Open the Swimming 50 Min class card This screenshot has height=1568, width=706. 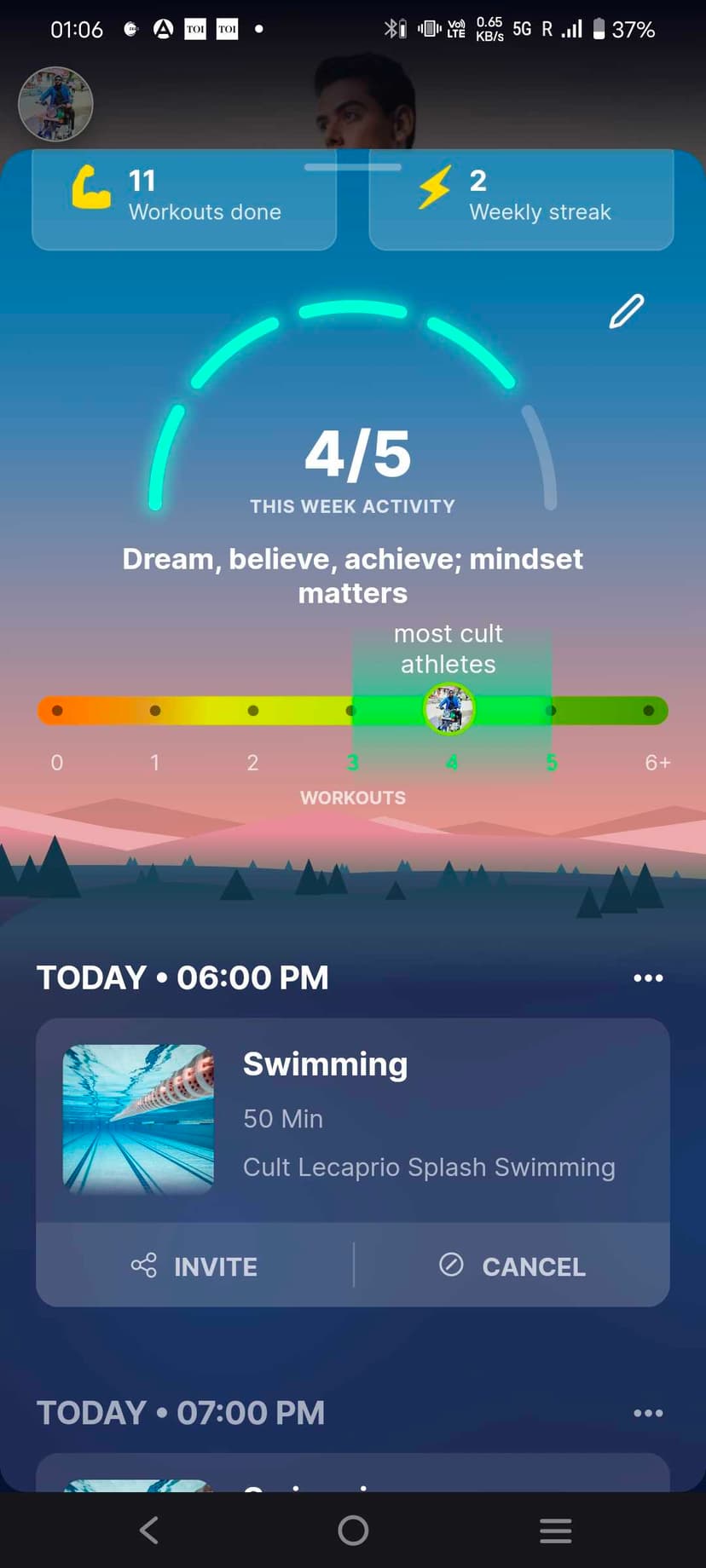[x=352, y=1120]
